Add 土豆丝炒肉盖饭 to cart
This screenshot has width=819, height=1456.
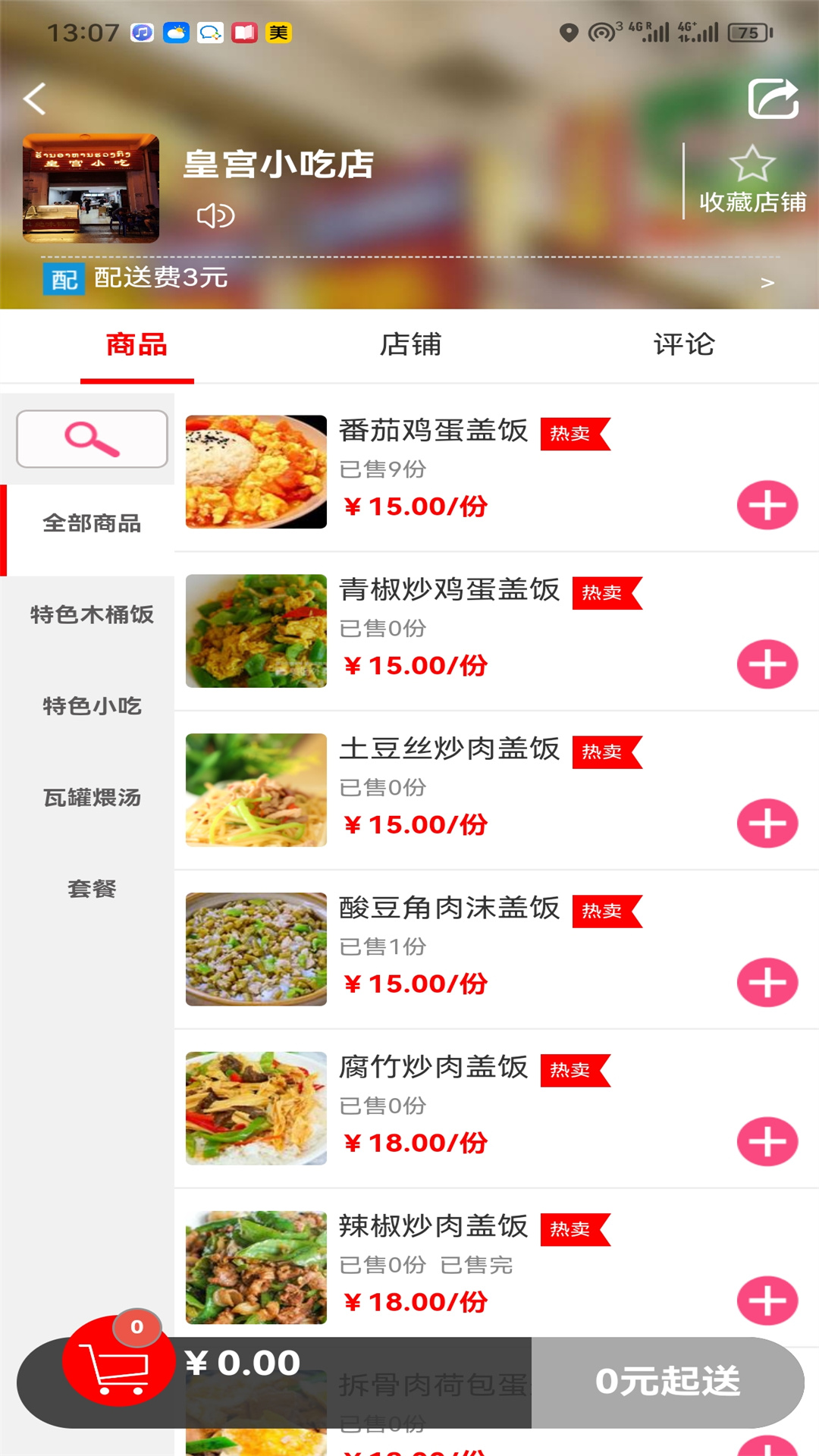[x=767, y=824]
